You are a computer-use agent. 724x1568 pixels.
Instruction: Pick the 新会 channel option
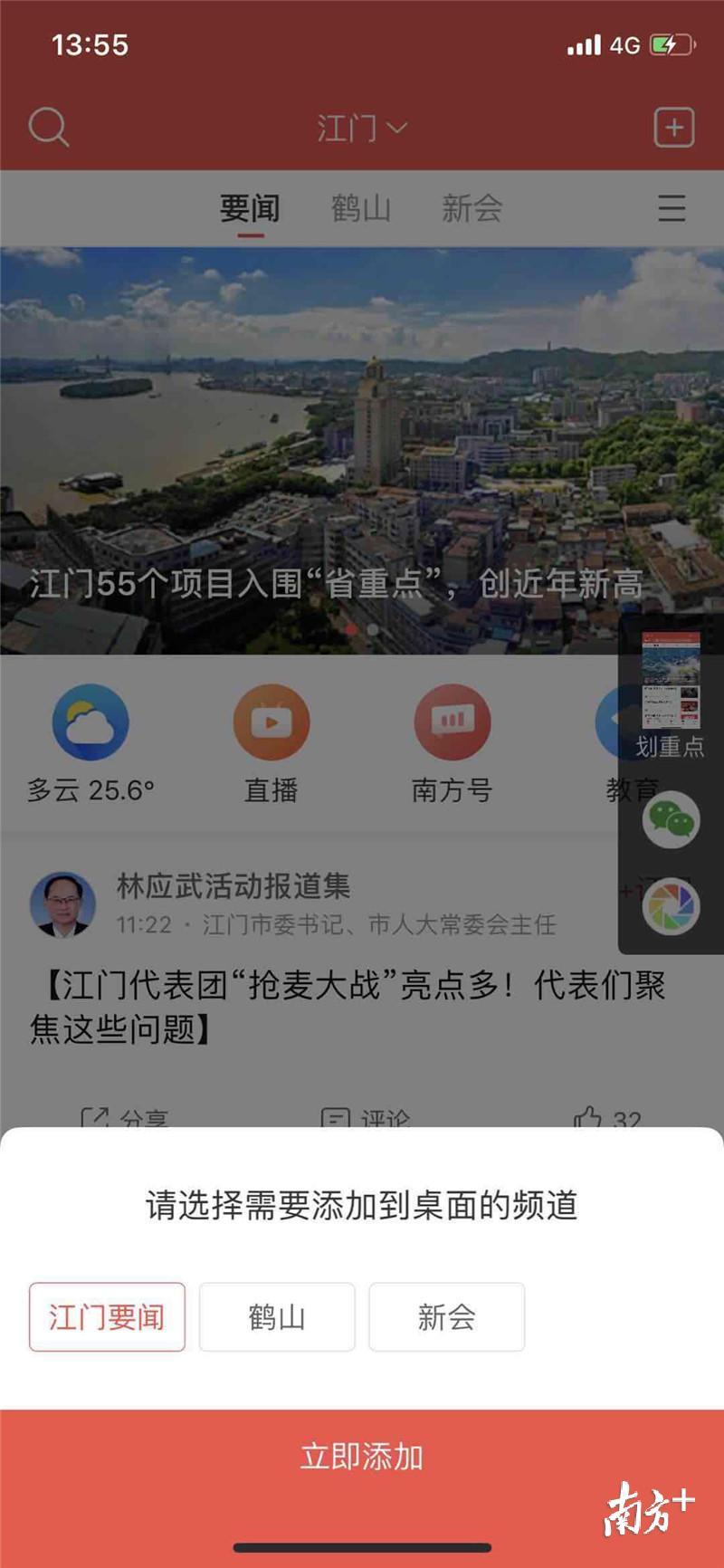[x=446, y=1316]
